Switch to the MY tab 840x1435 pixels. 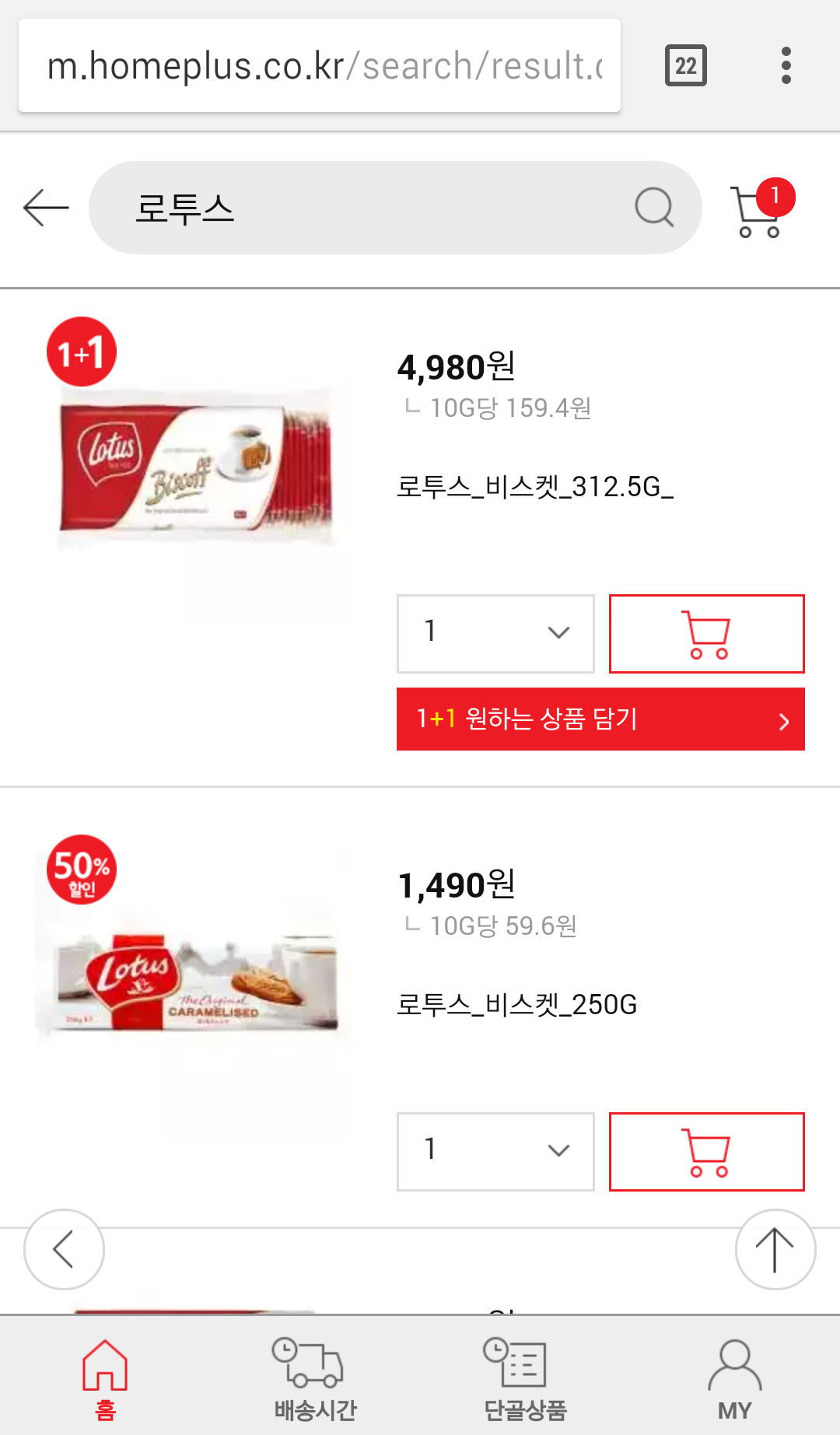coord(734,1378)
